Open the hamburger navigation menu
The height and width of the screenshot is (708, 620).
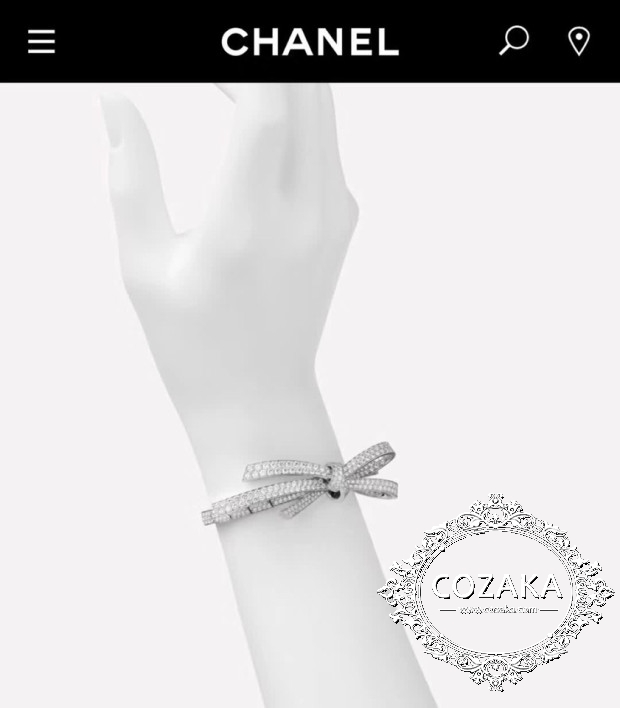click(41, 42)
